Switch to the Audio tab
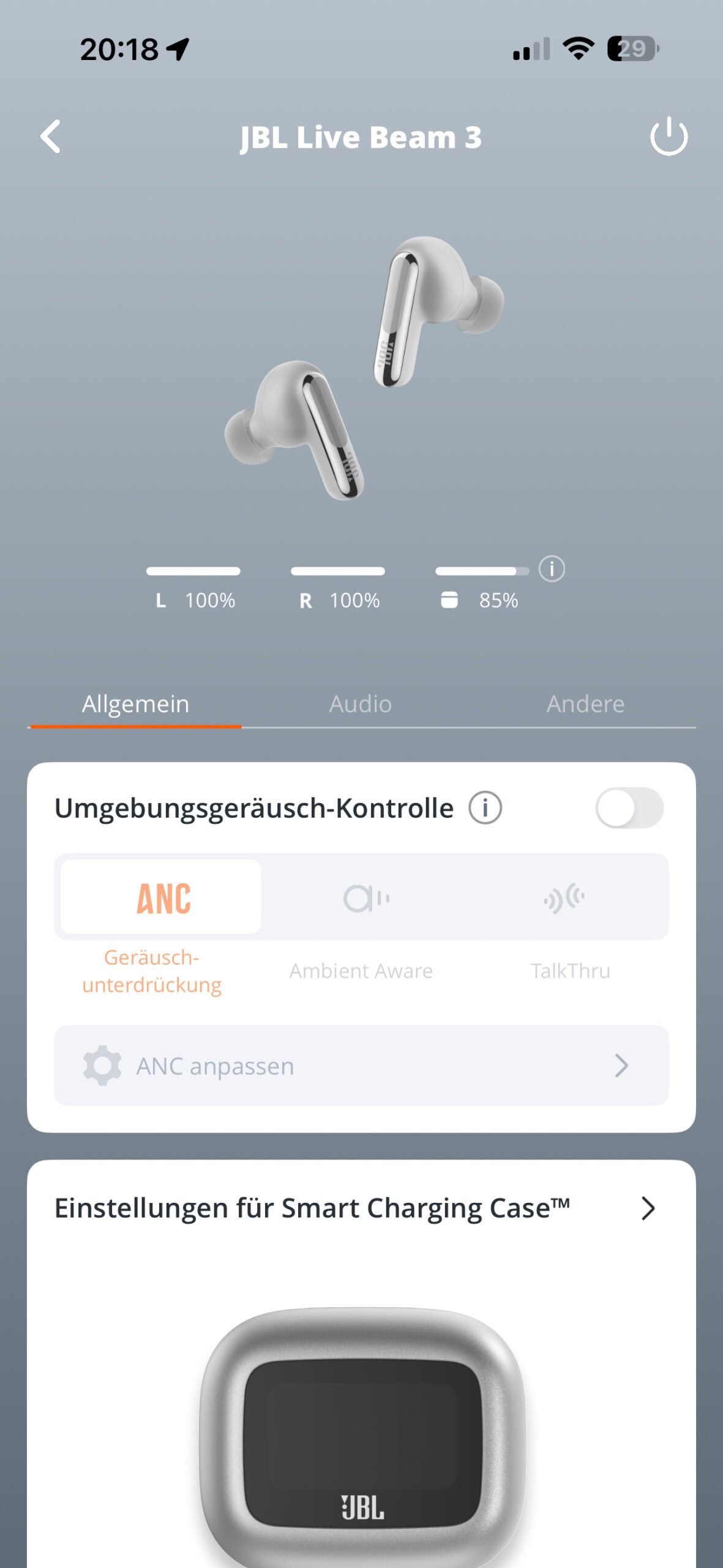723x1568 pixels. pos(360,704)
